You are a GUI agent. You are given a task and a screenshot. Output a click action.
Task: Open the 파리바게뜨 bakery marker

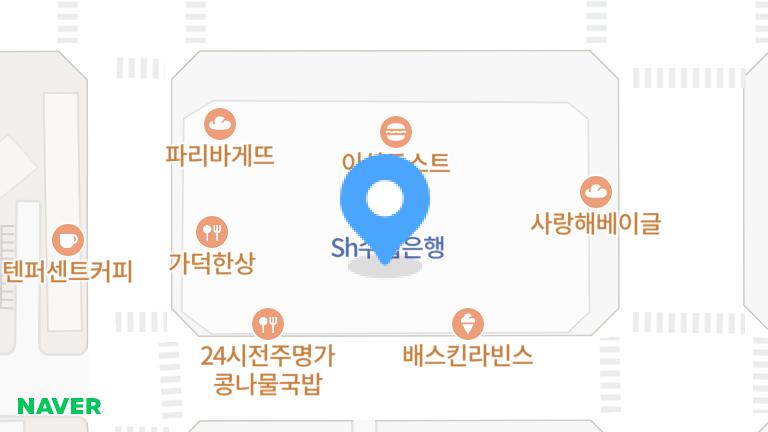coord(220,124)
